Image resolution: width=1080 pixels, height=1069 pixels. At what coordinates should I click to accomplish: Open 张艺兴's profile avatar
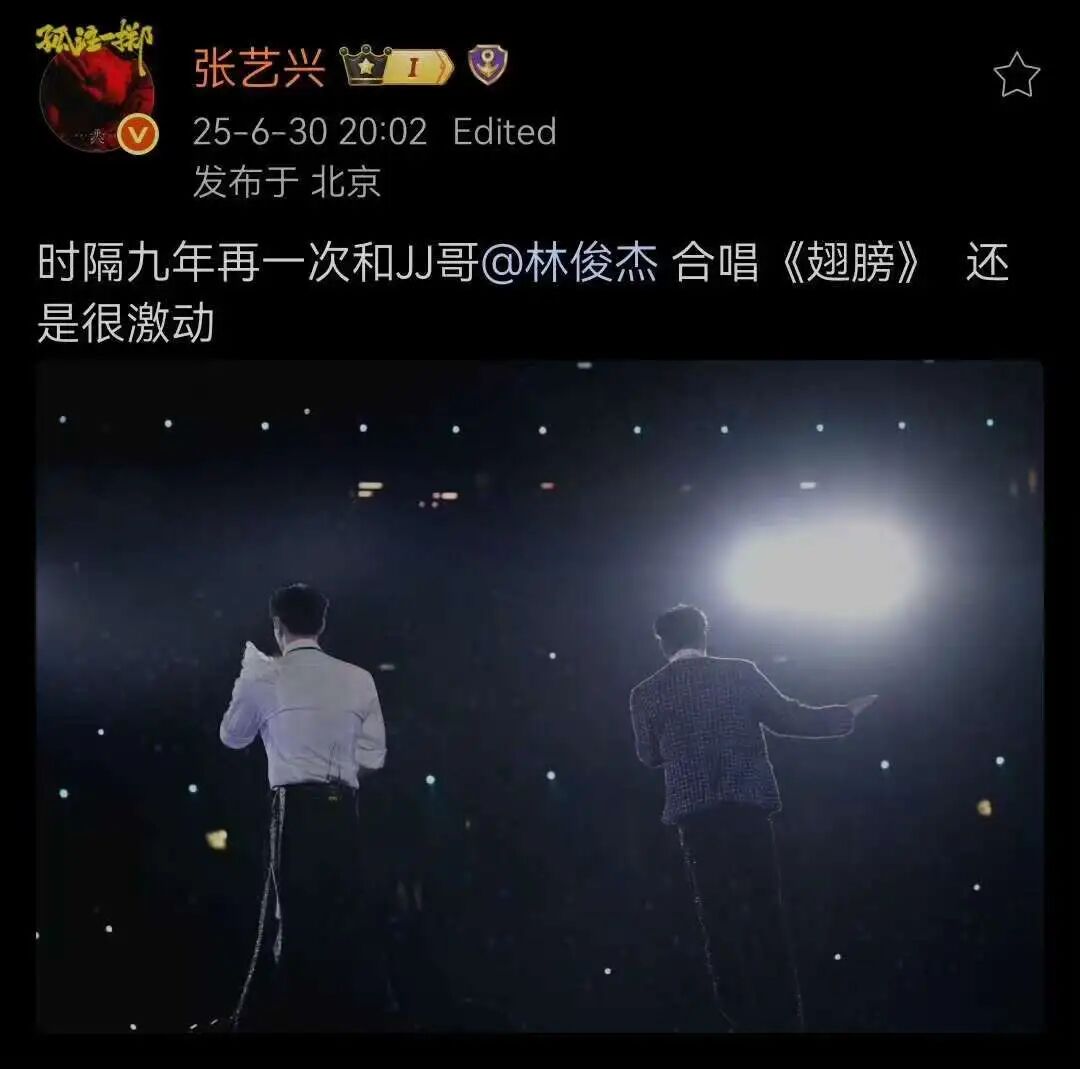97,90
